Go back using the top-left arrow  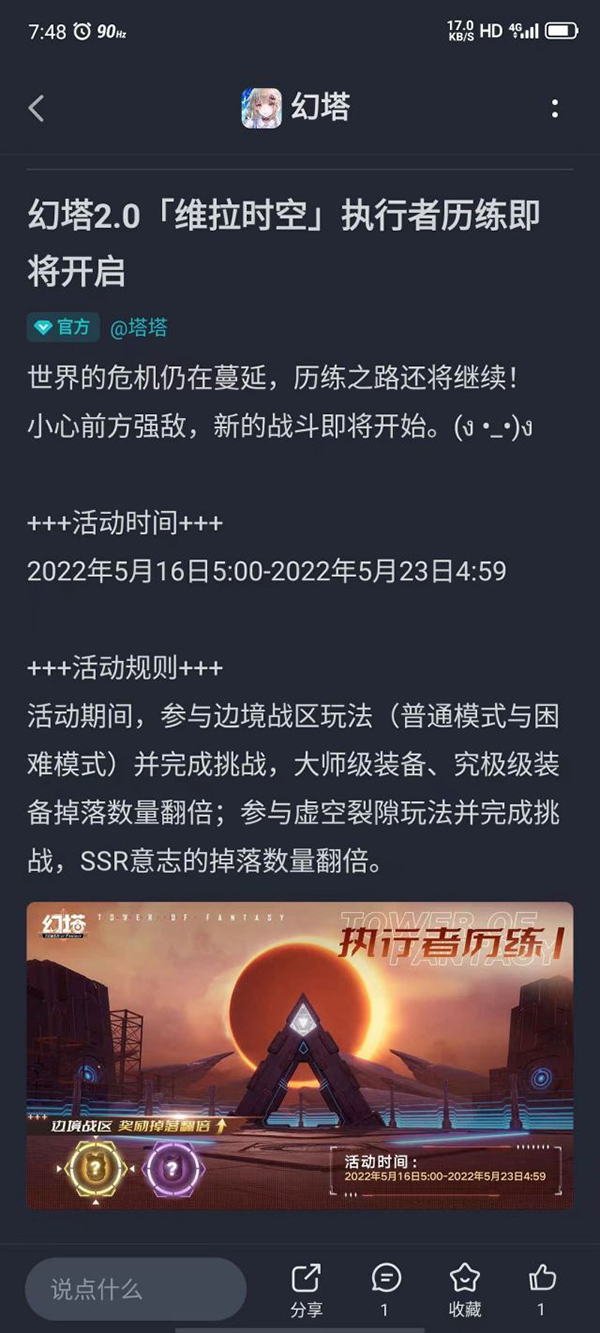click(x=37, y=108)
